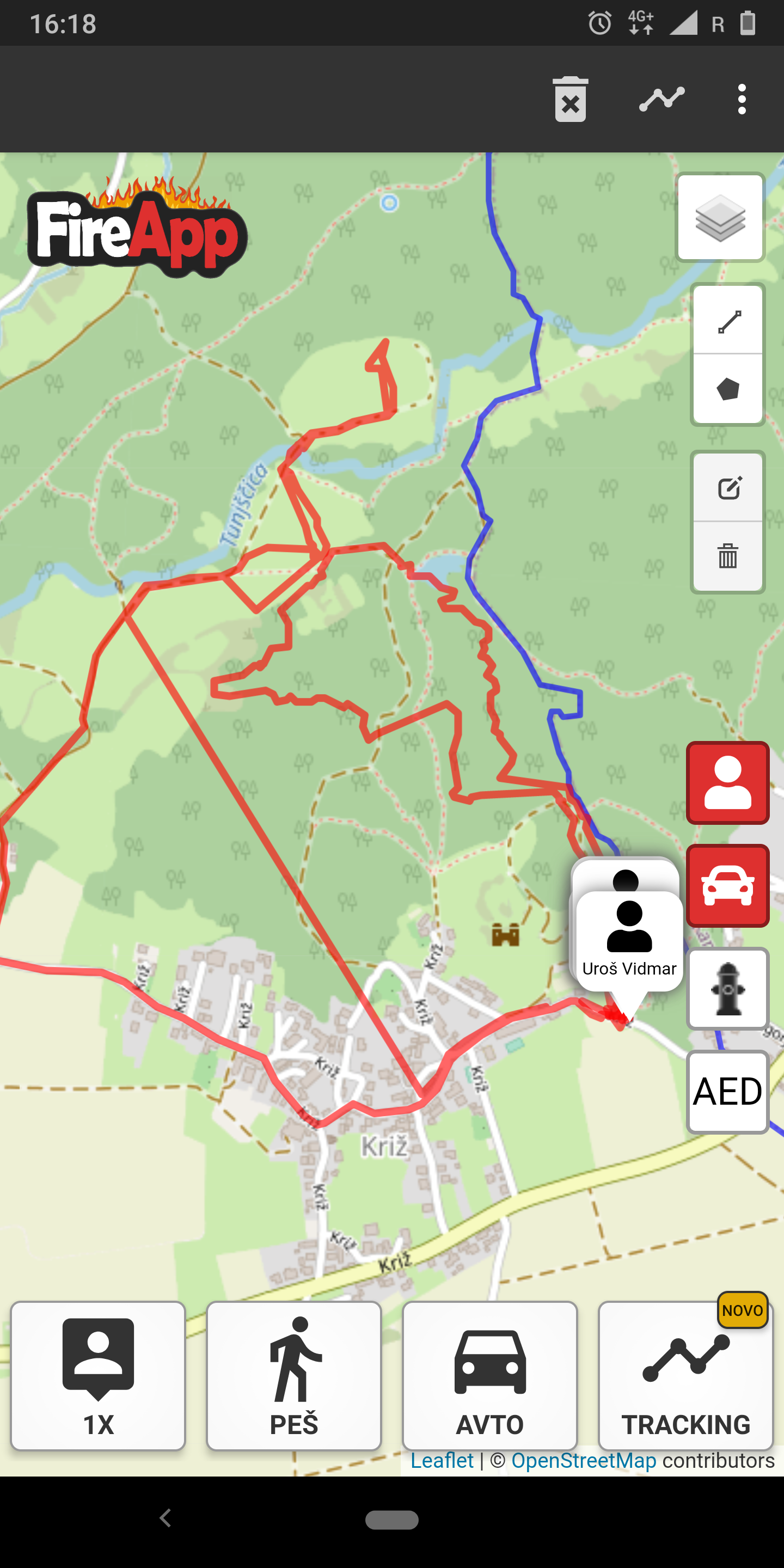Select the draw polyline tool
The image size is (784, 1568).
point(728,321)
